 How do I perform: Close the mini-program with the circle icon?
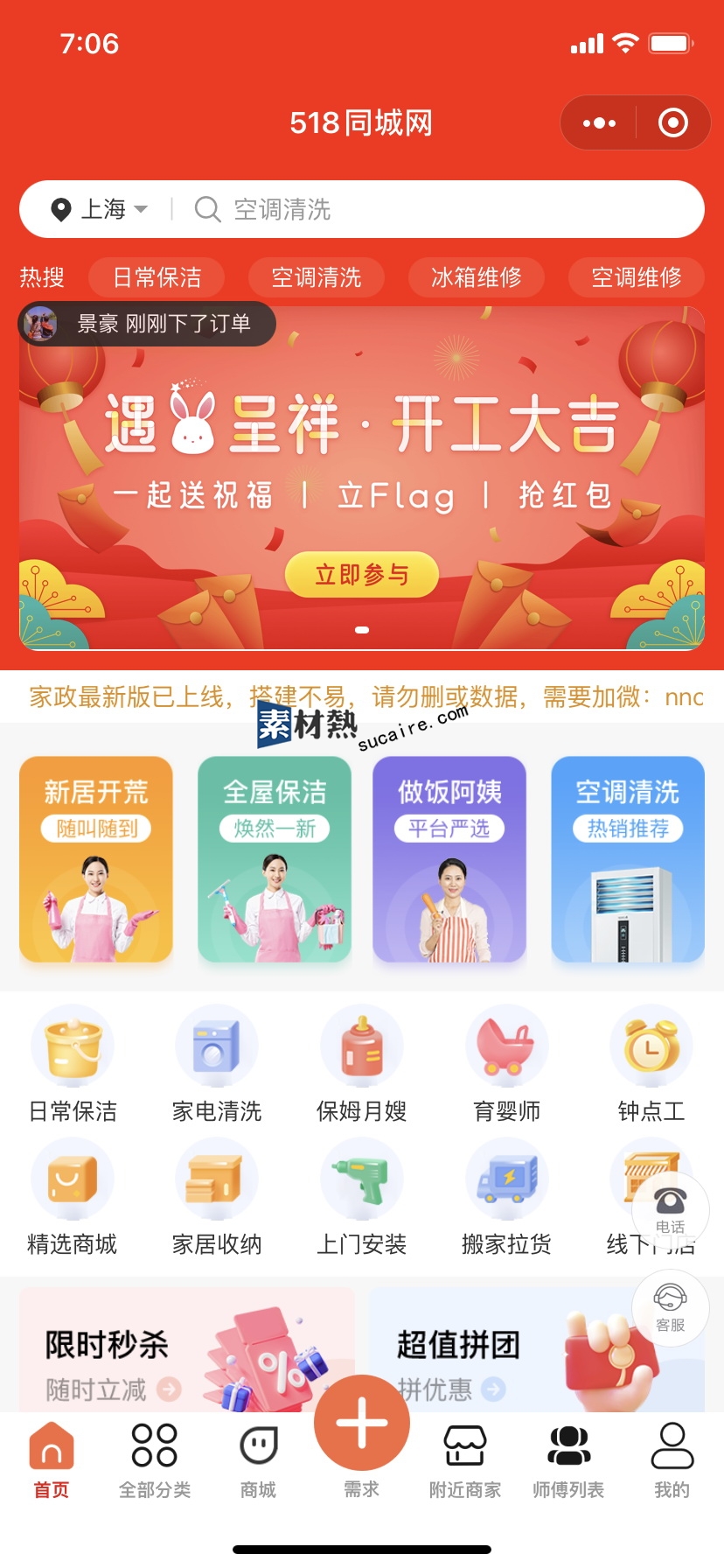[x=672, y=123]
